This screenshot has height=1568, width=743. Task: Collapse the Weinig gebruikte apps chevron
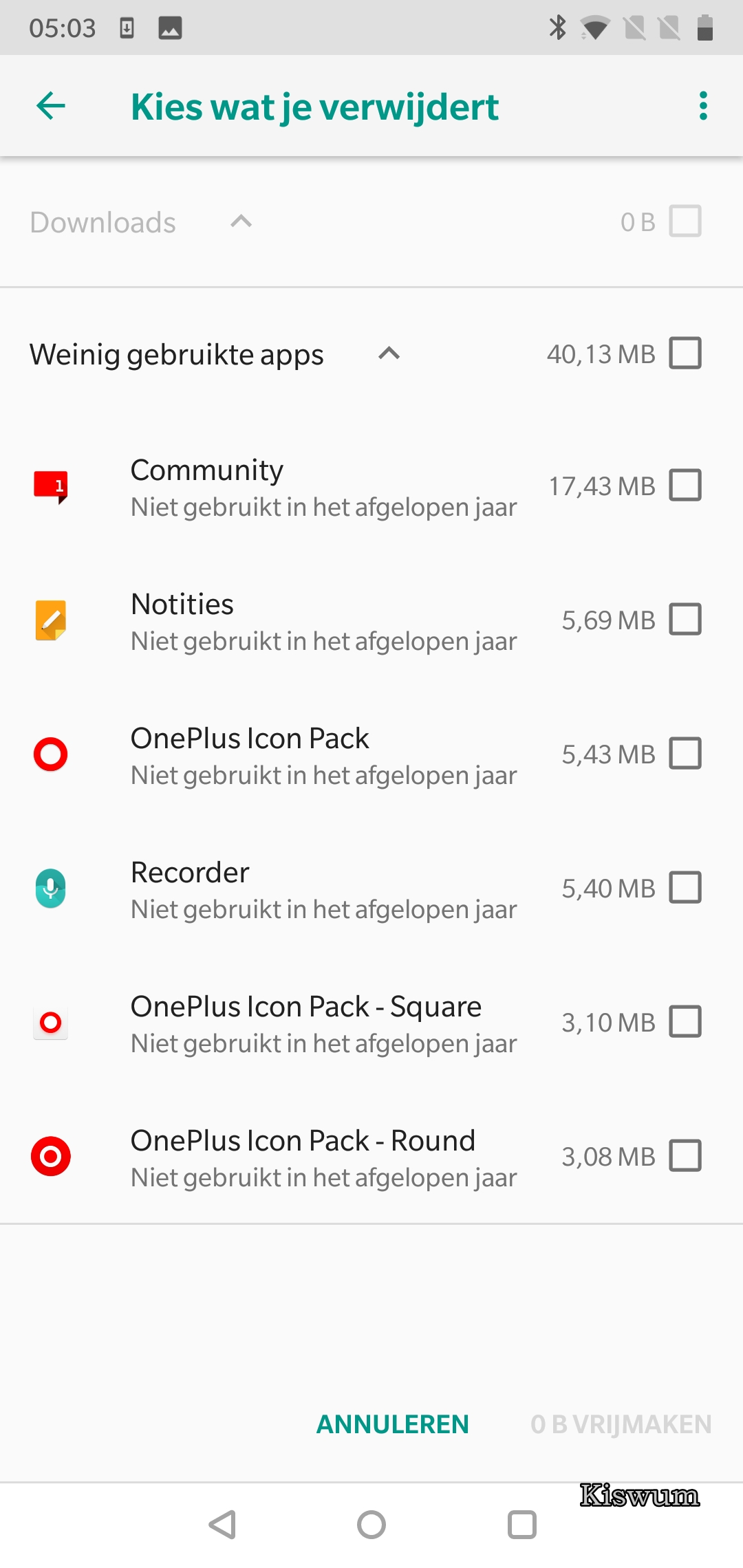tap(389, 353)
